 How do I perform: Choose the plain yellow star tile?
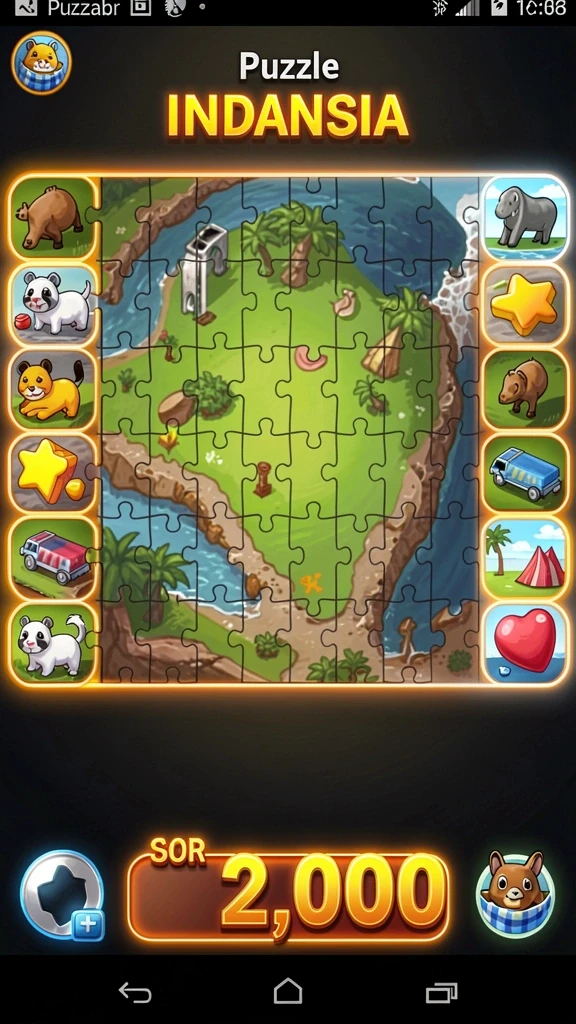525,304
